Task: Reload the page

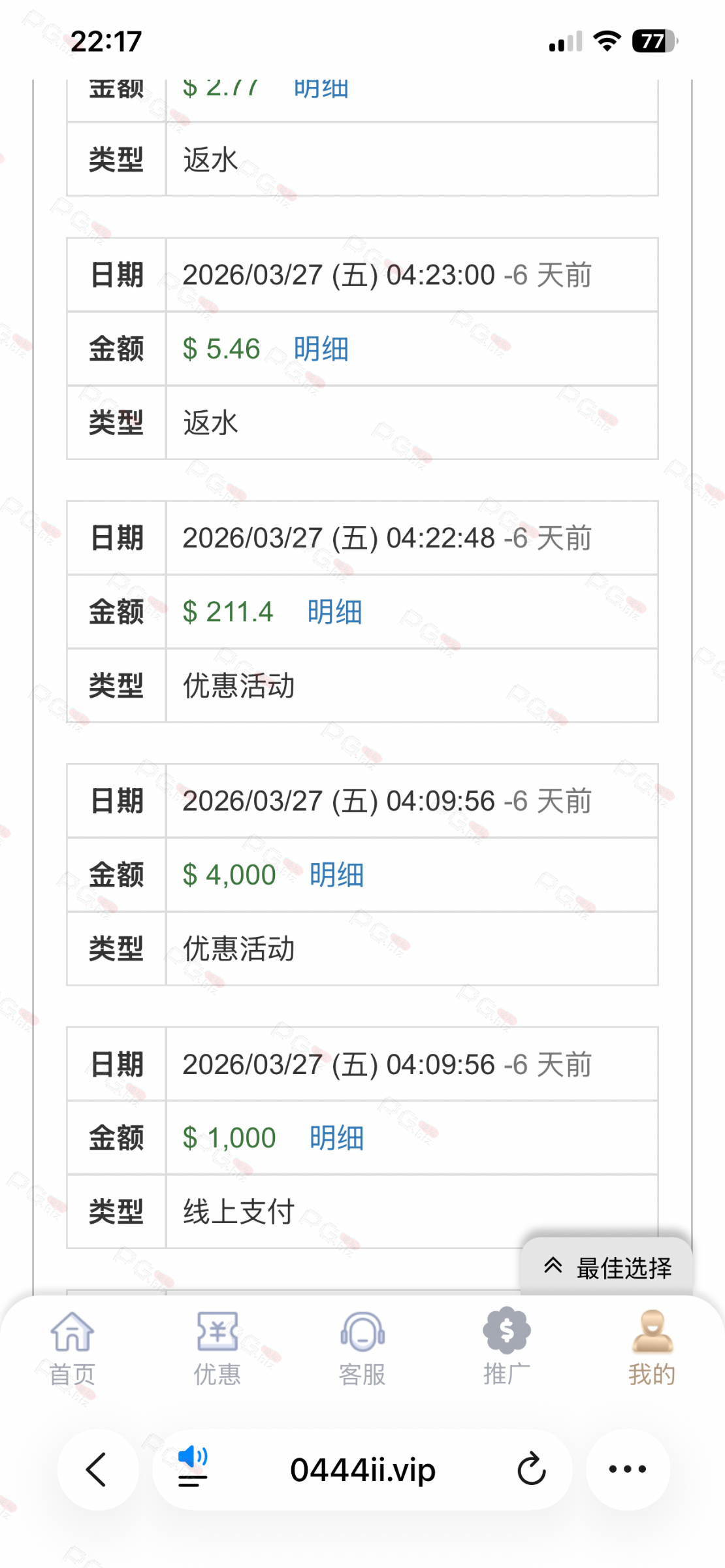Action: (x=531, y=1470)
